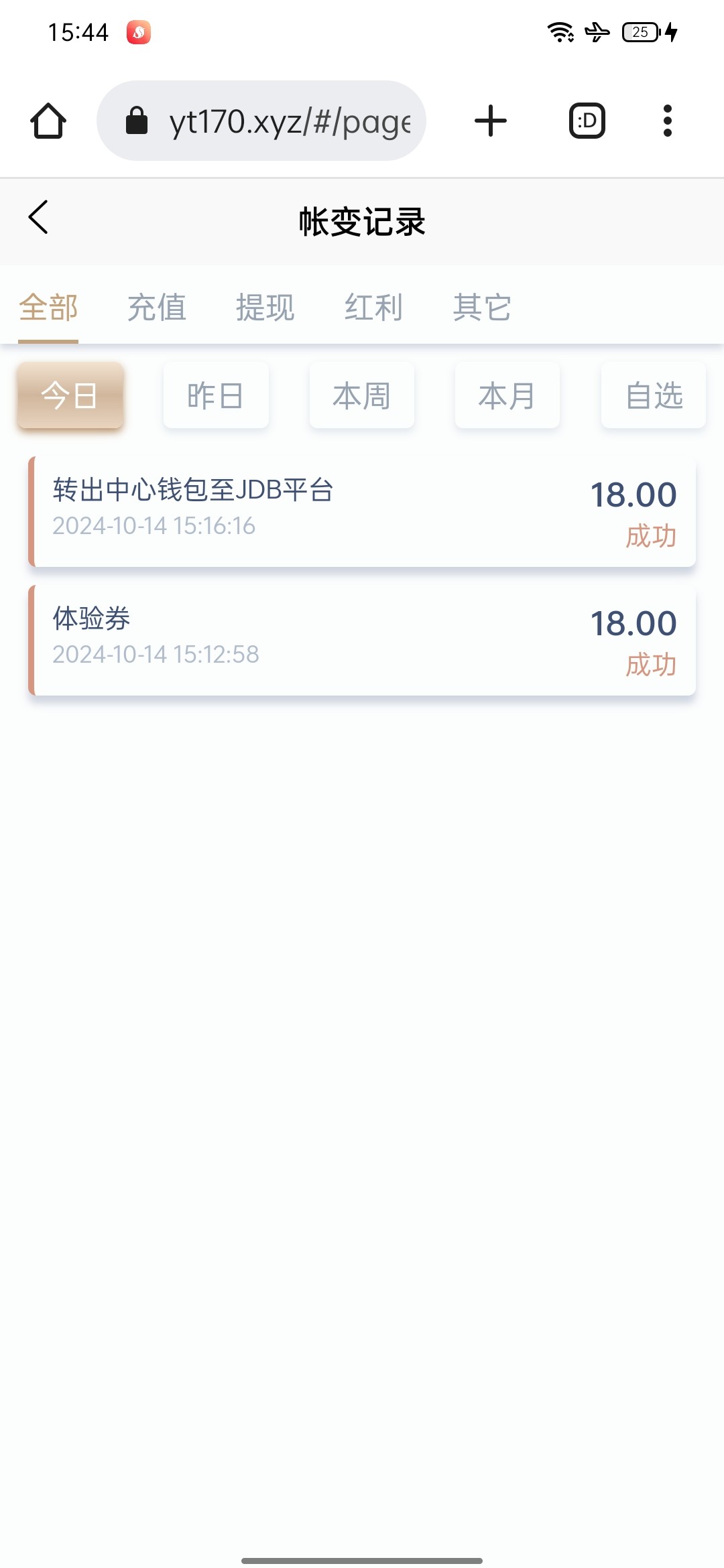This screenshot has width=724, height=1568.
Task: Open the 体验券 record
Action: [362, 641]
